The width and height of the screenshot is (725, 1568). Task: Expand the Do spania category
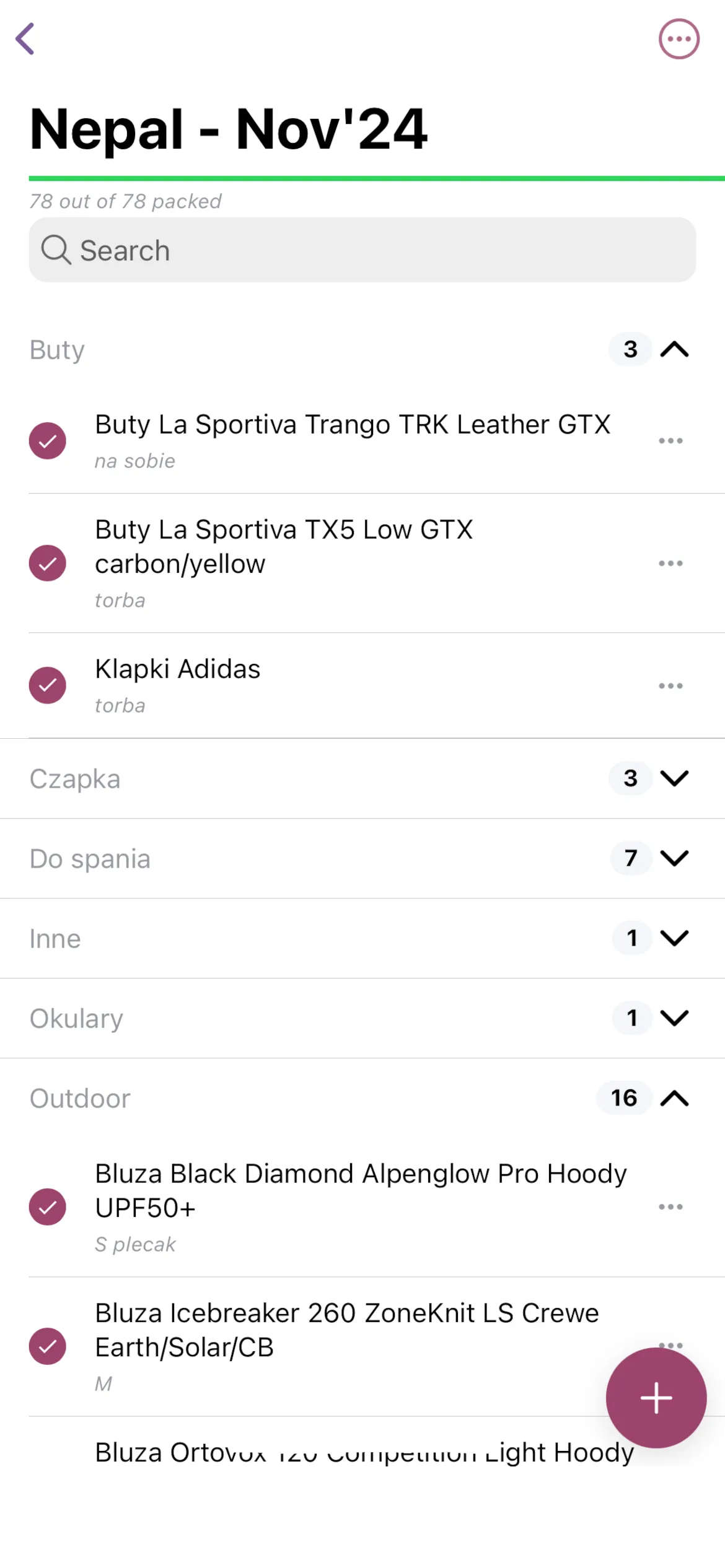pyautogui.click(x=674, y=858)
